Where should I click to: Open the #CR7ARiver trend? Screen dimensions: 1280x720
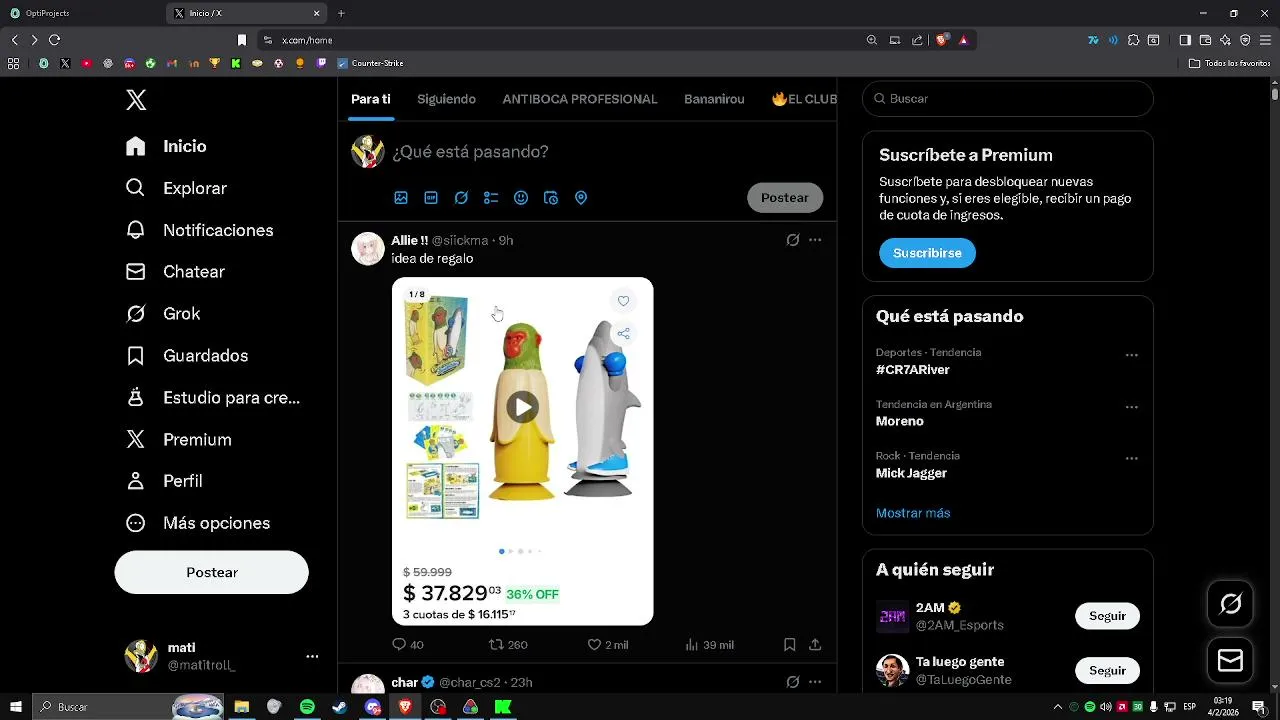912,370
